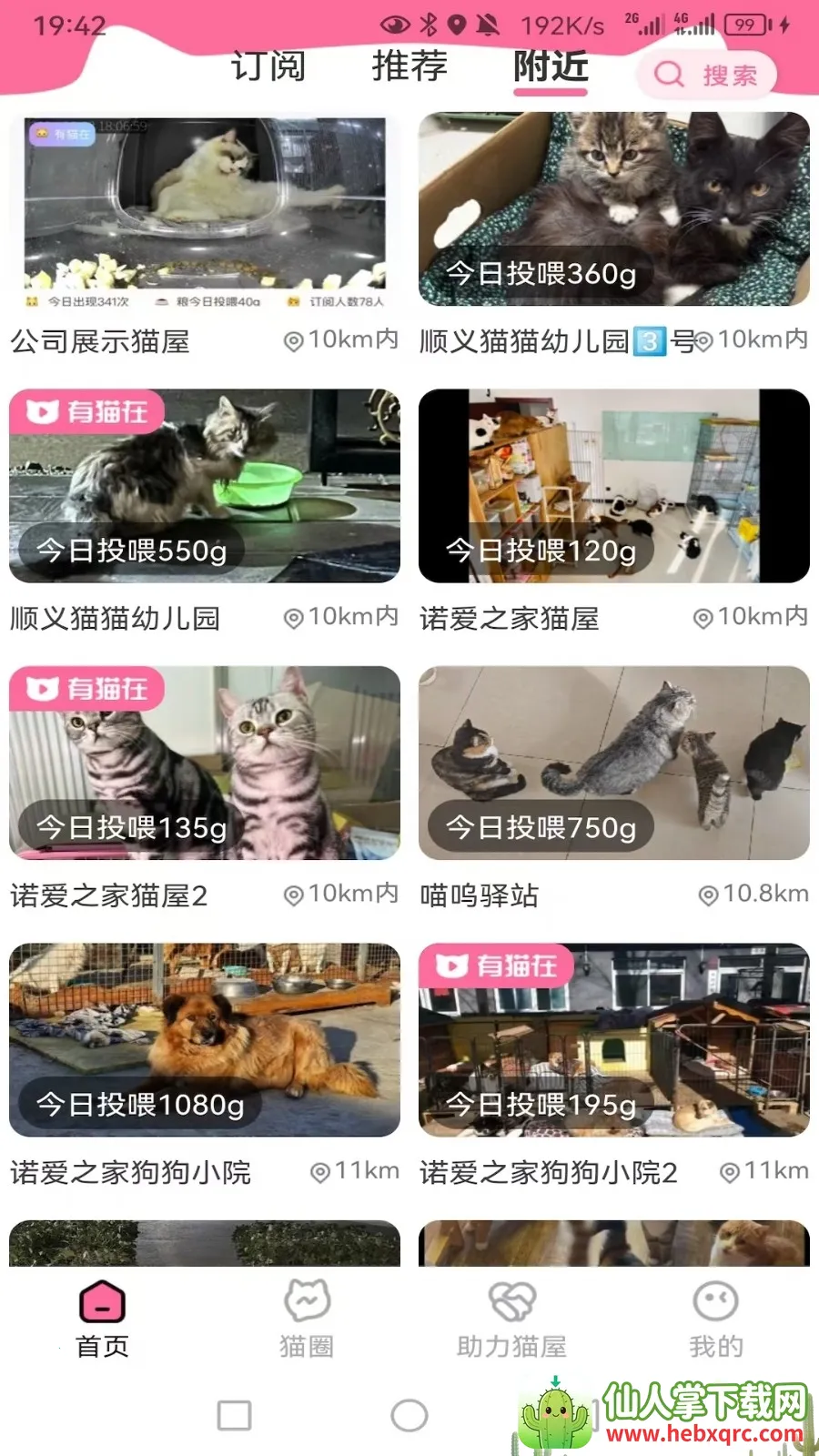
Task: Tap the system home button
Action: click(x=409, y=1415)
